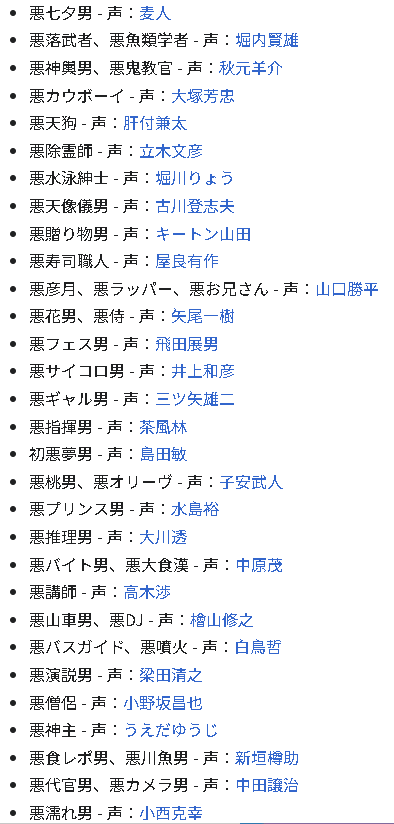Open the うえだゆうじ link
Screen dimensions: 394x824
pos(171,730)
